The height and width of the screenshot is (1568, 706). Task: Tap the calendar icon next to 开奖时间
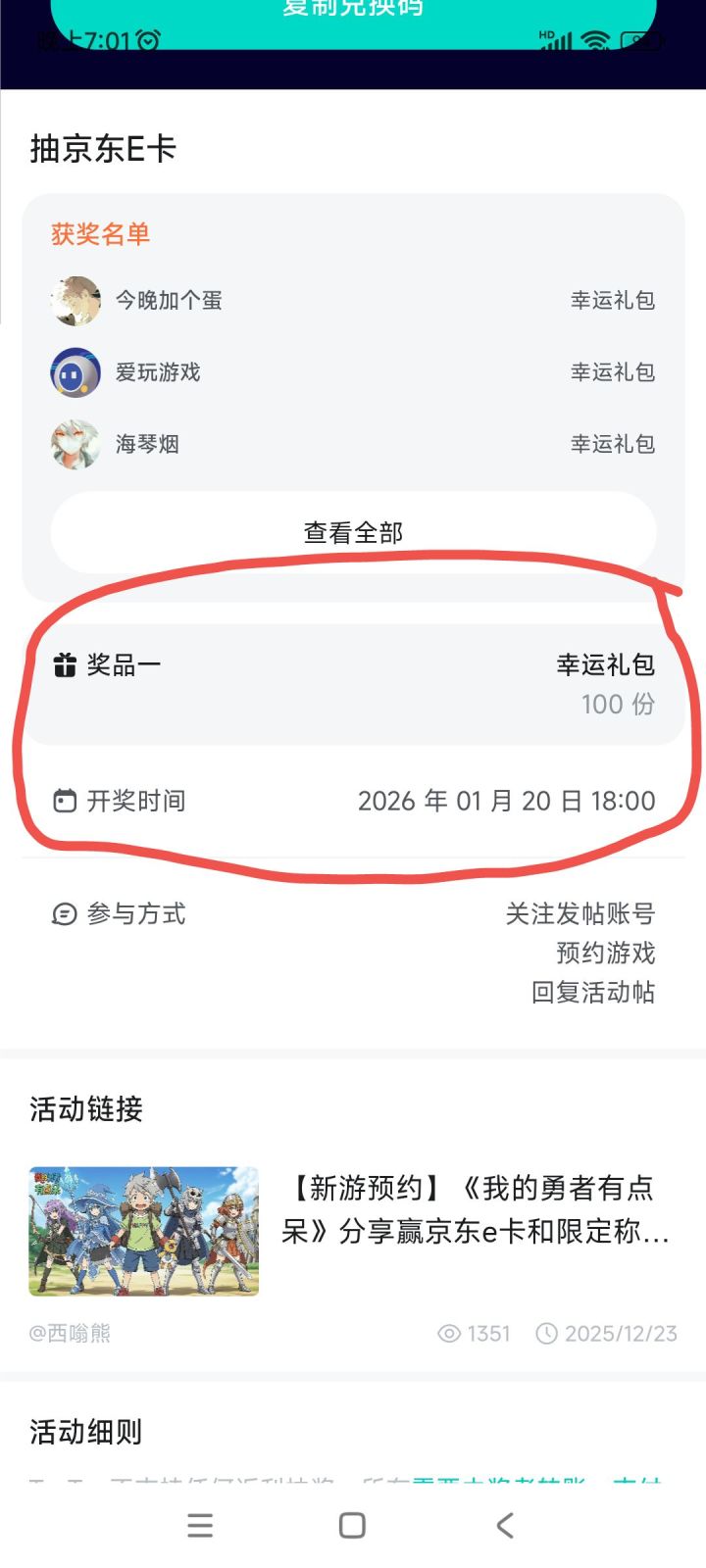(64, 801)
